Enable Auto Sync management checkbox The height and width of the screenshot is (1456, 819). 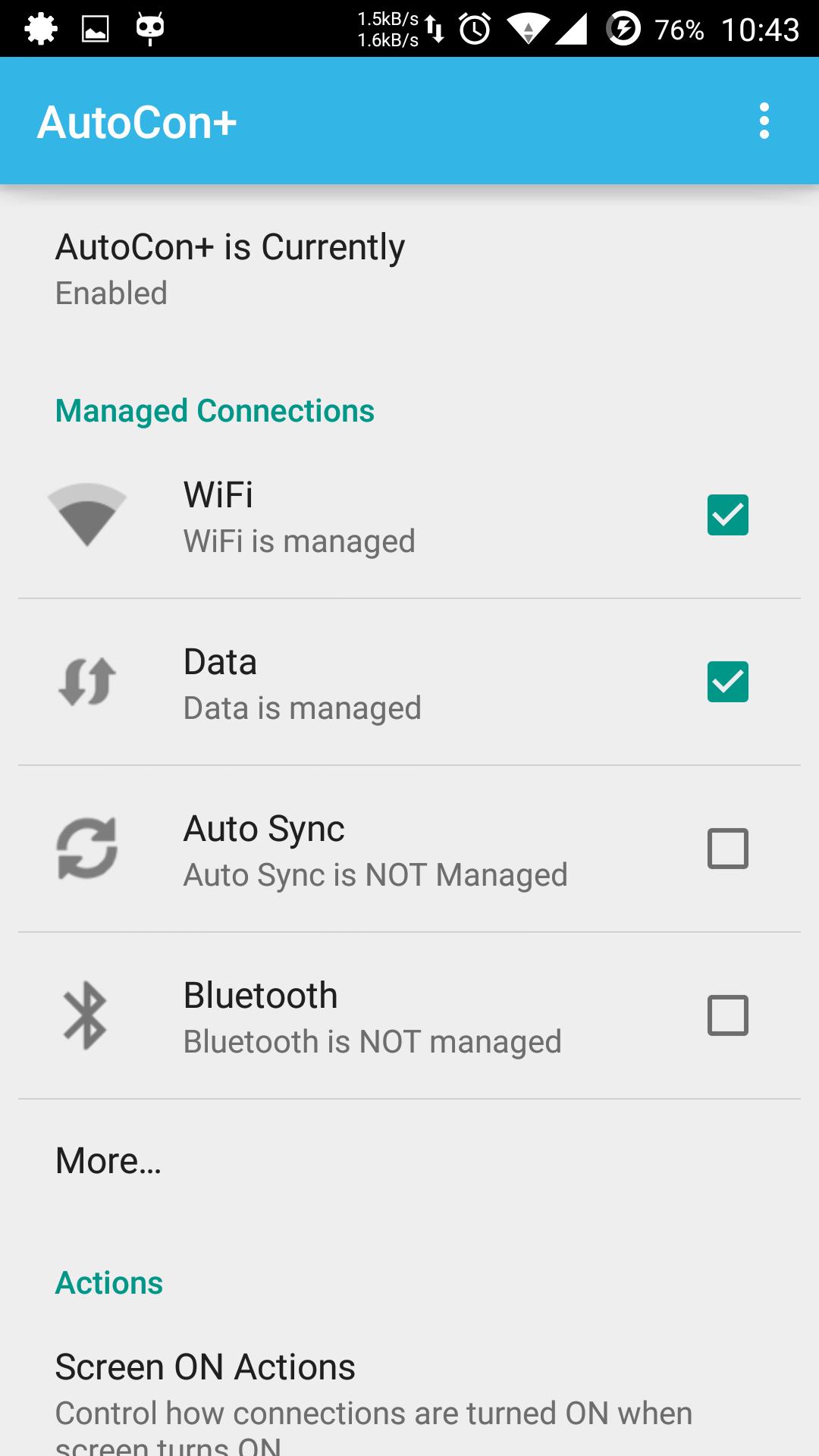(727, 848)
